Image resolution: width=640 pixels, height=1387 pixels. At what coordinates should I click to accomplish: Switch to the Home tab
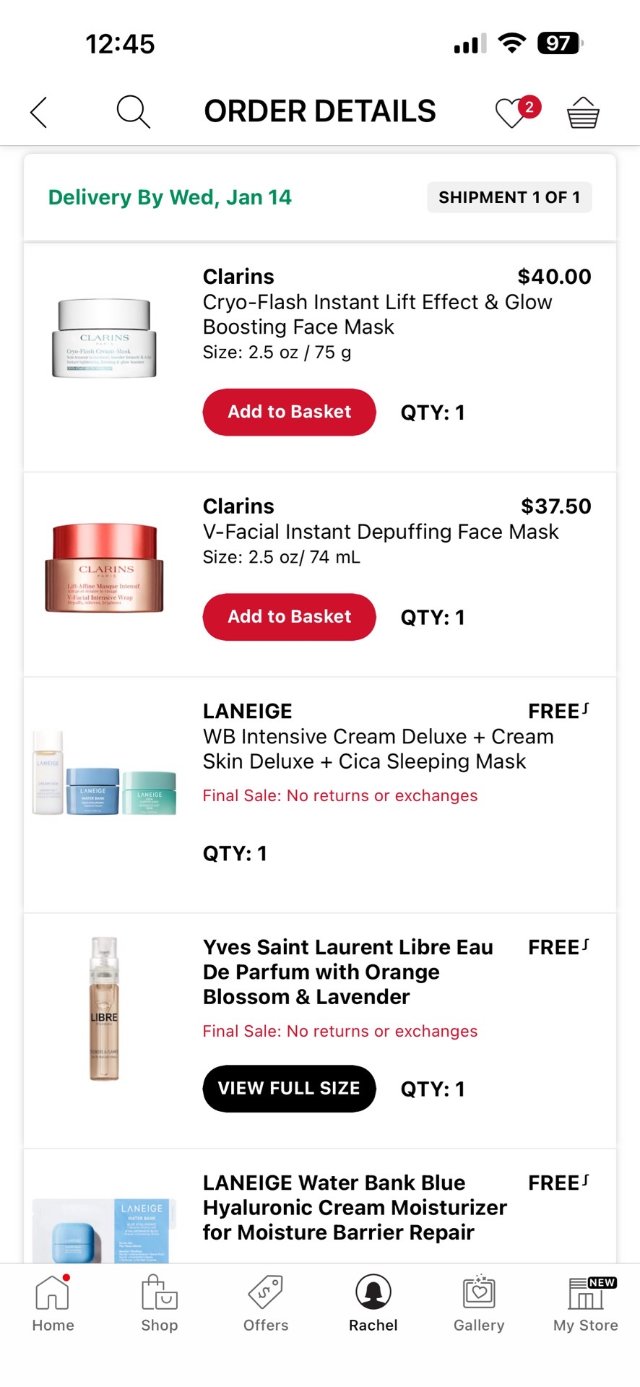(x=53, y=1304)
